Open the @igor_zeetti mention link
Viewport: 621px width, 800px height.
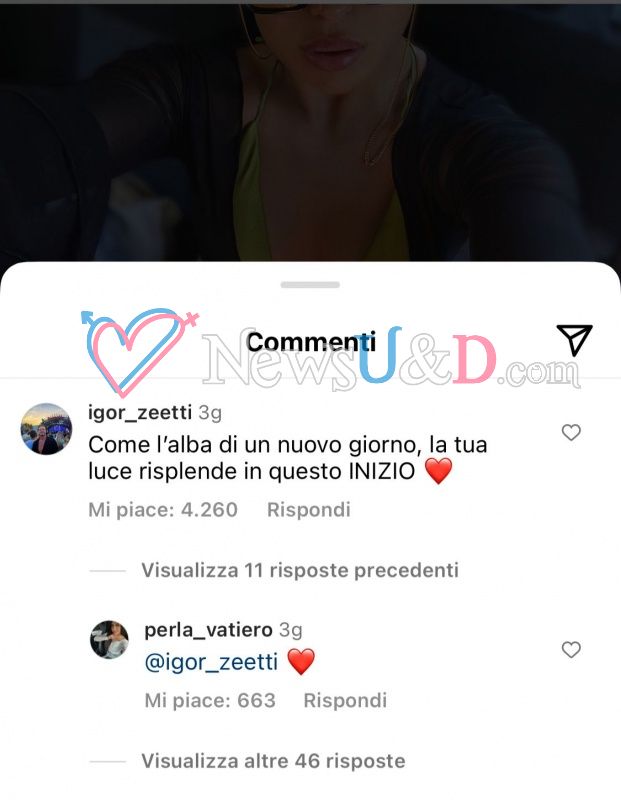(x=211, y=662)
